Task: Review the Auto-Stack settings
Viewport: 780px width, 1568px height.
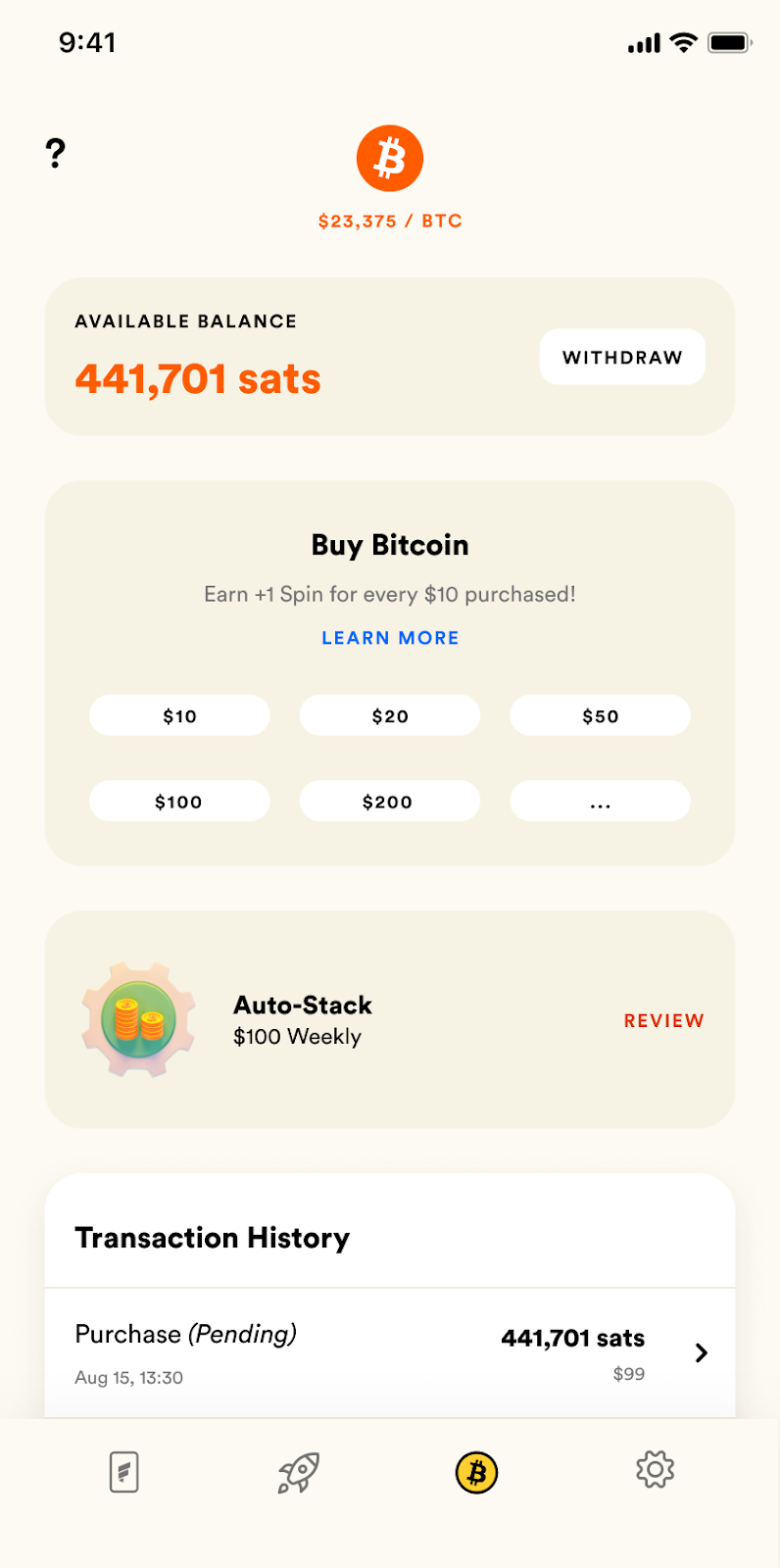Action: pyautogui.click(x=663, y=1020)
